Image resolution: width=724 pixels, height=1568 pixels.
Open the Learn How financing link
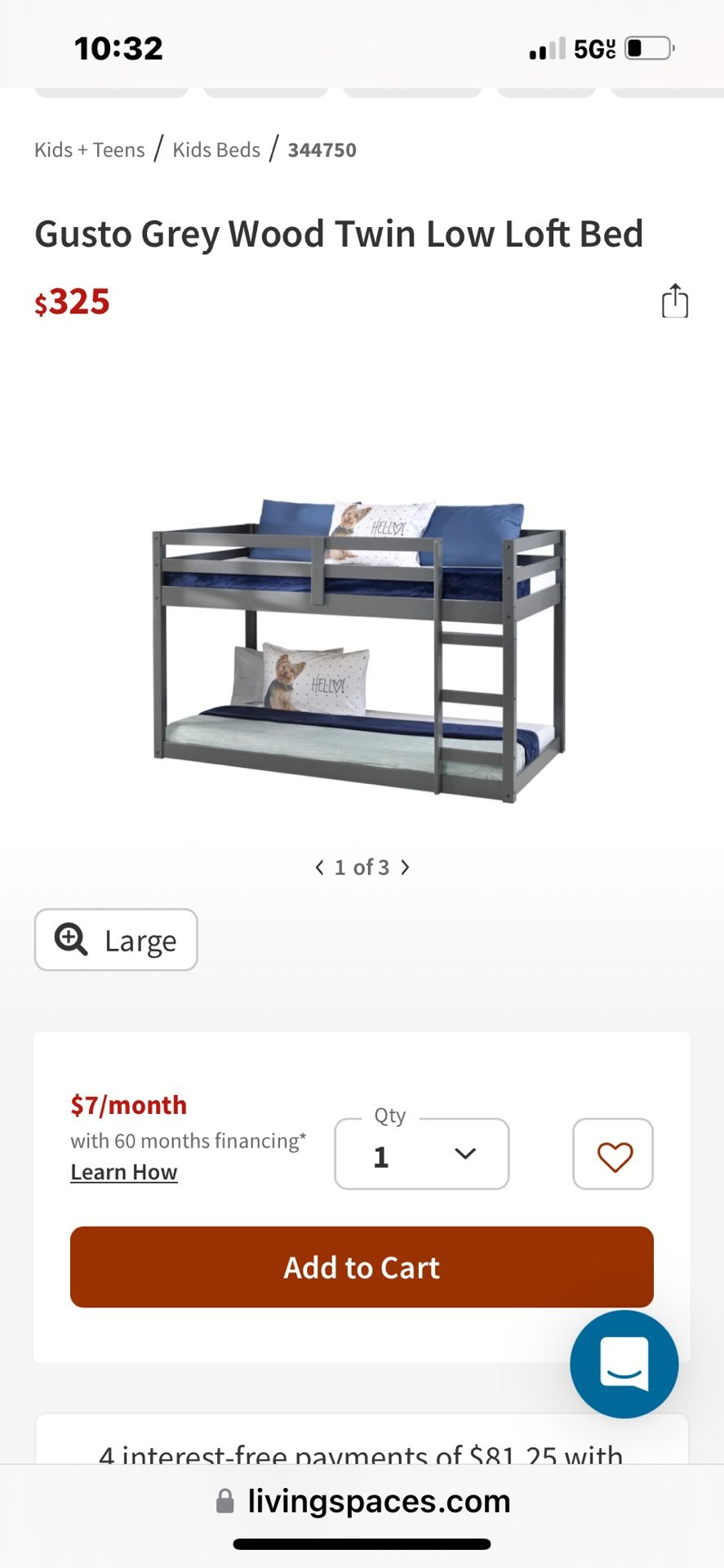tap(124, 1172)
